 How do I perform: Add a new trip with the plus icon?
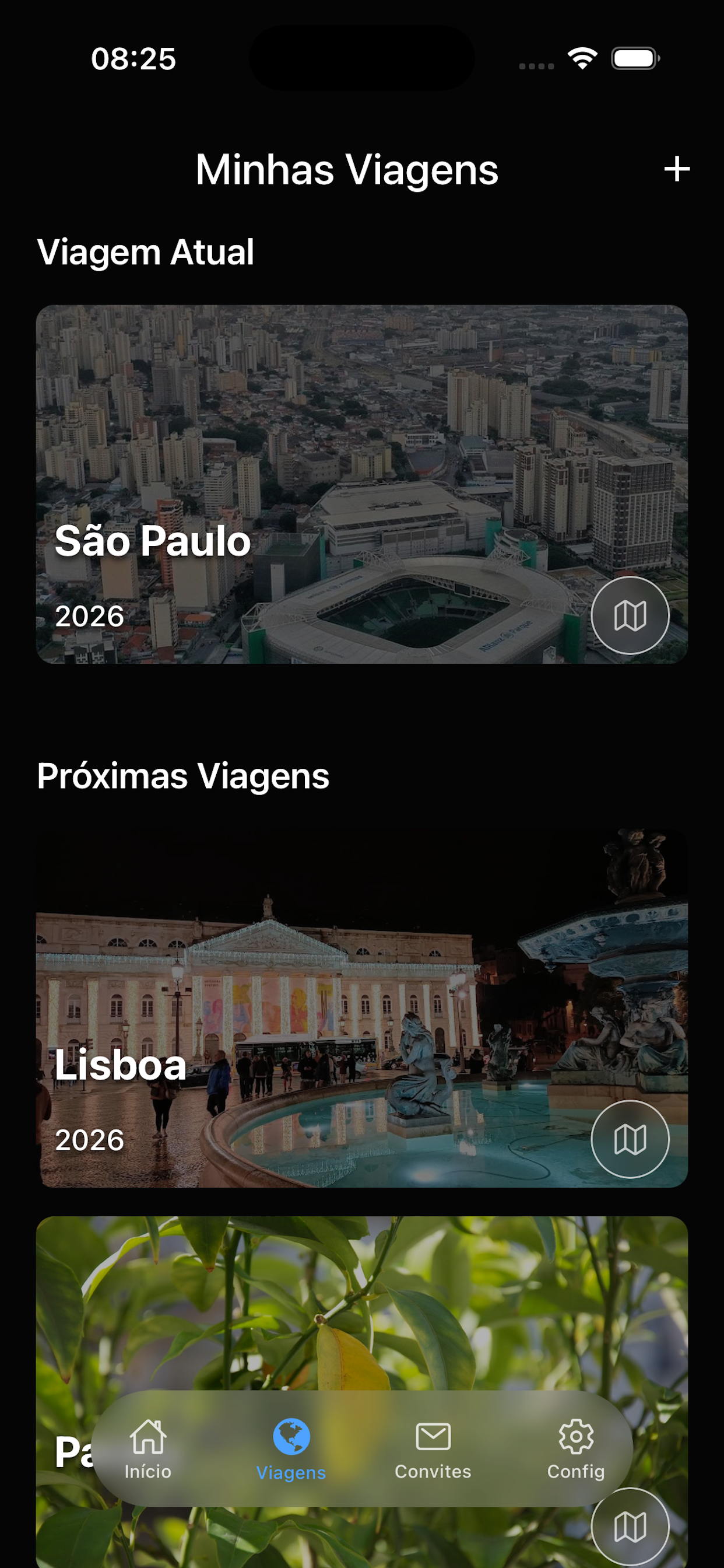click(x=677, y=169)
